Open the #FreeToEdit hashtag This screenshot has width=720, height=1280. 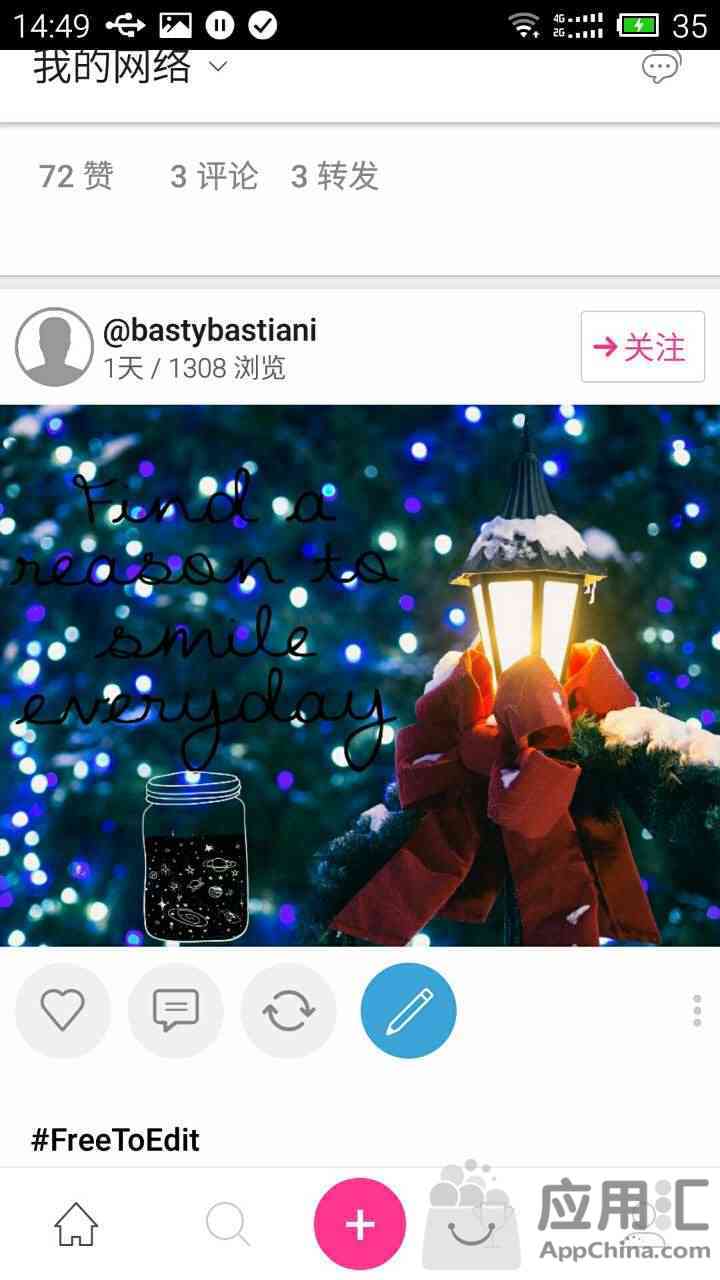pyautogui.click(x=115, y=1139)
